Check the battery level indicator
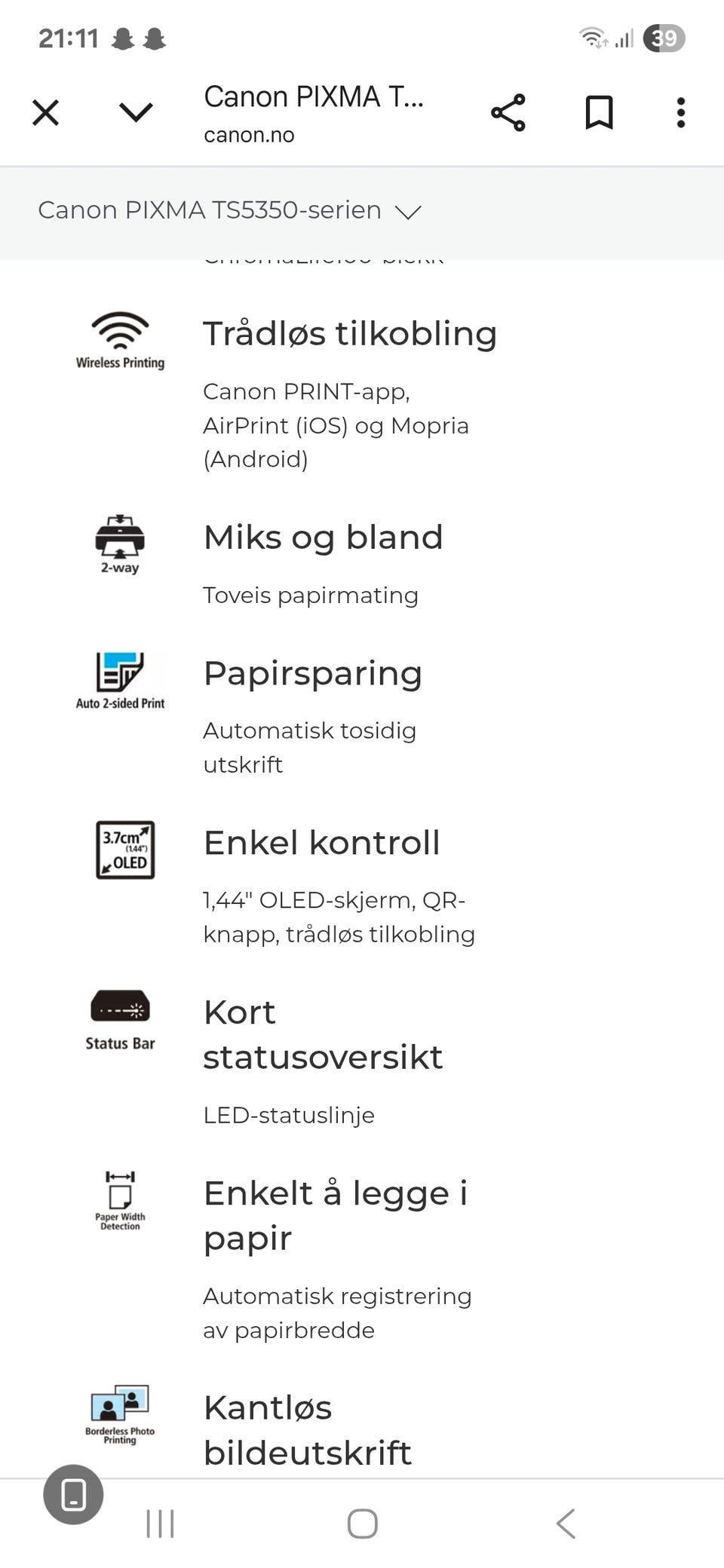 point(662,36)
